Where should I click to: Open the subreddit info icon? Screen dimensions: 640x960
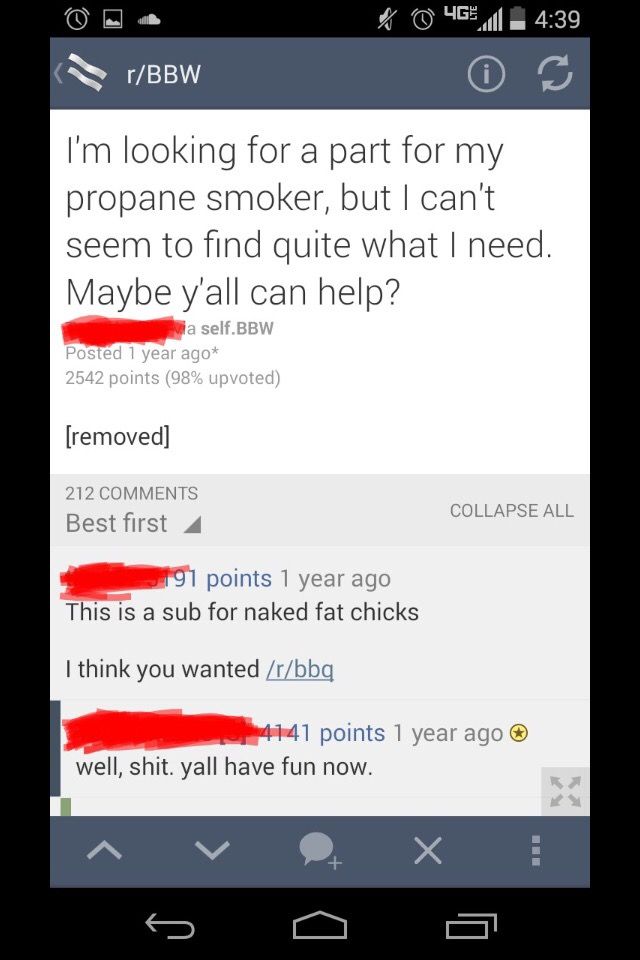point(486,75)
